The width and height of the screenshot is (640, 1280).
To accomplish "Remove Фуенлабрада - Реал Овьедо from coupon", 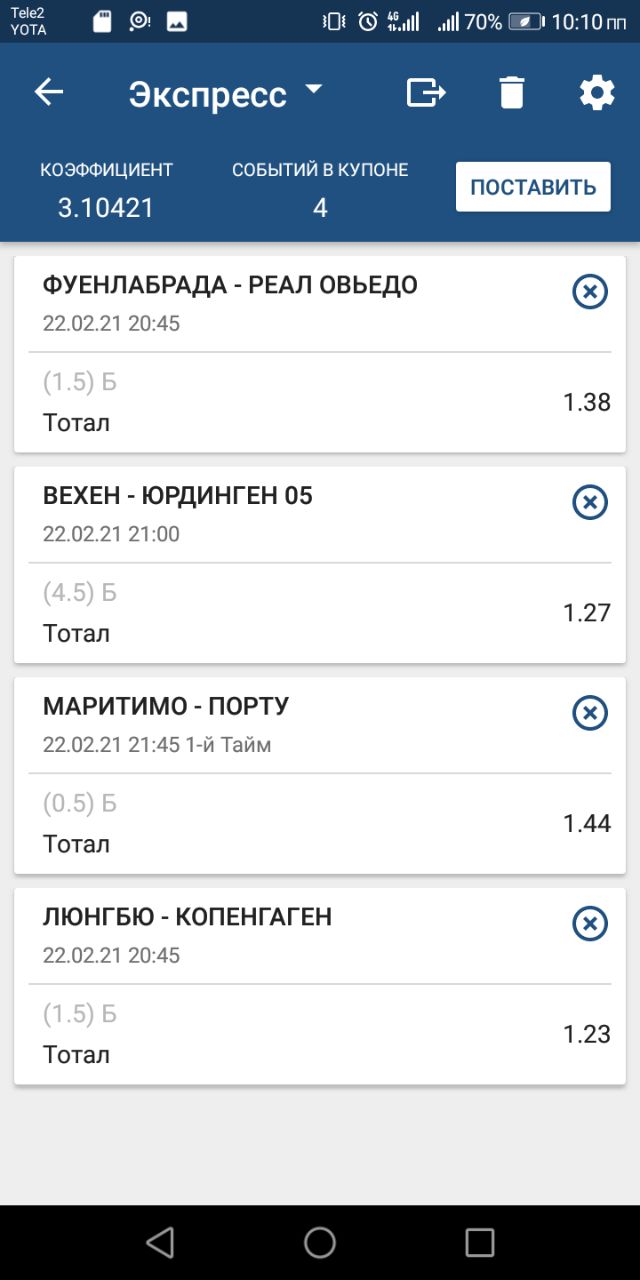I will point(590,291).
